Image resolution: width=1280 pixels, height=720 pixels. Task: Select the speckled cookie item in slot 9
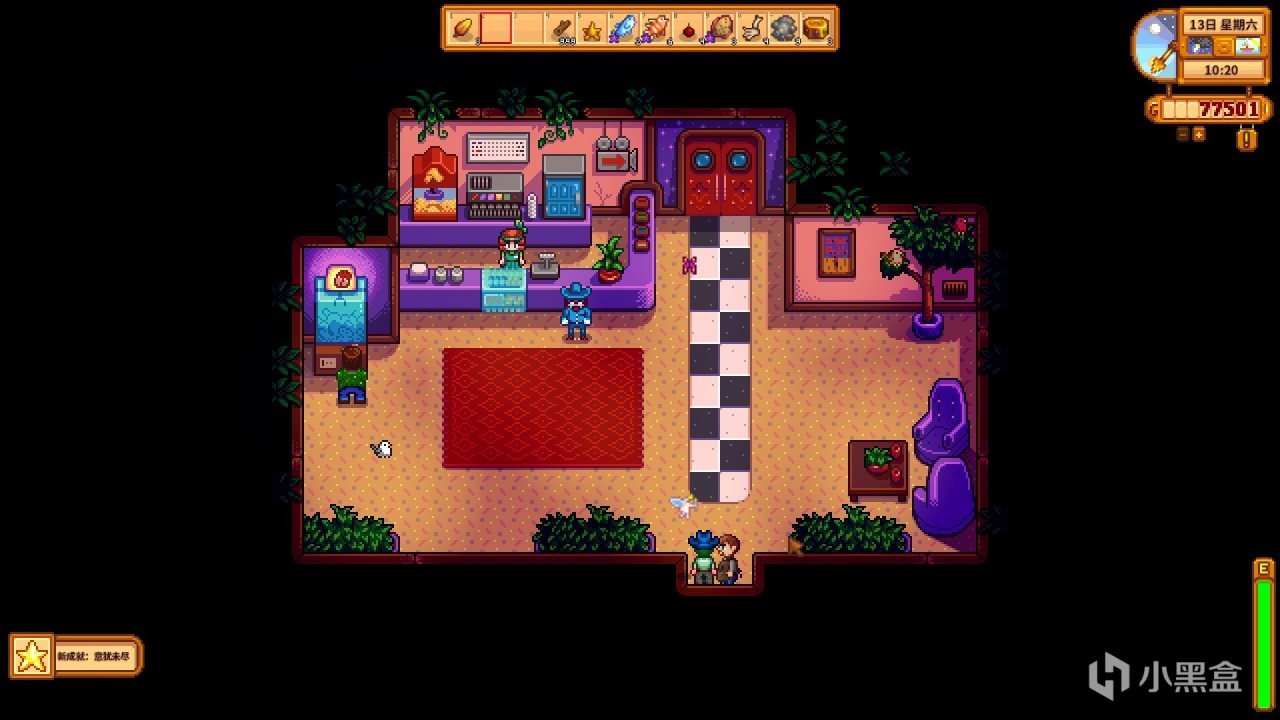[720, 28]
